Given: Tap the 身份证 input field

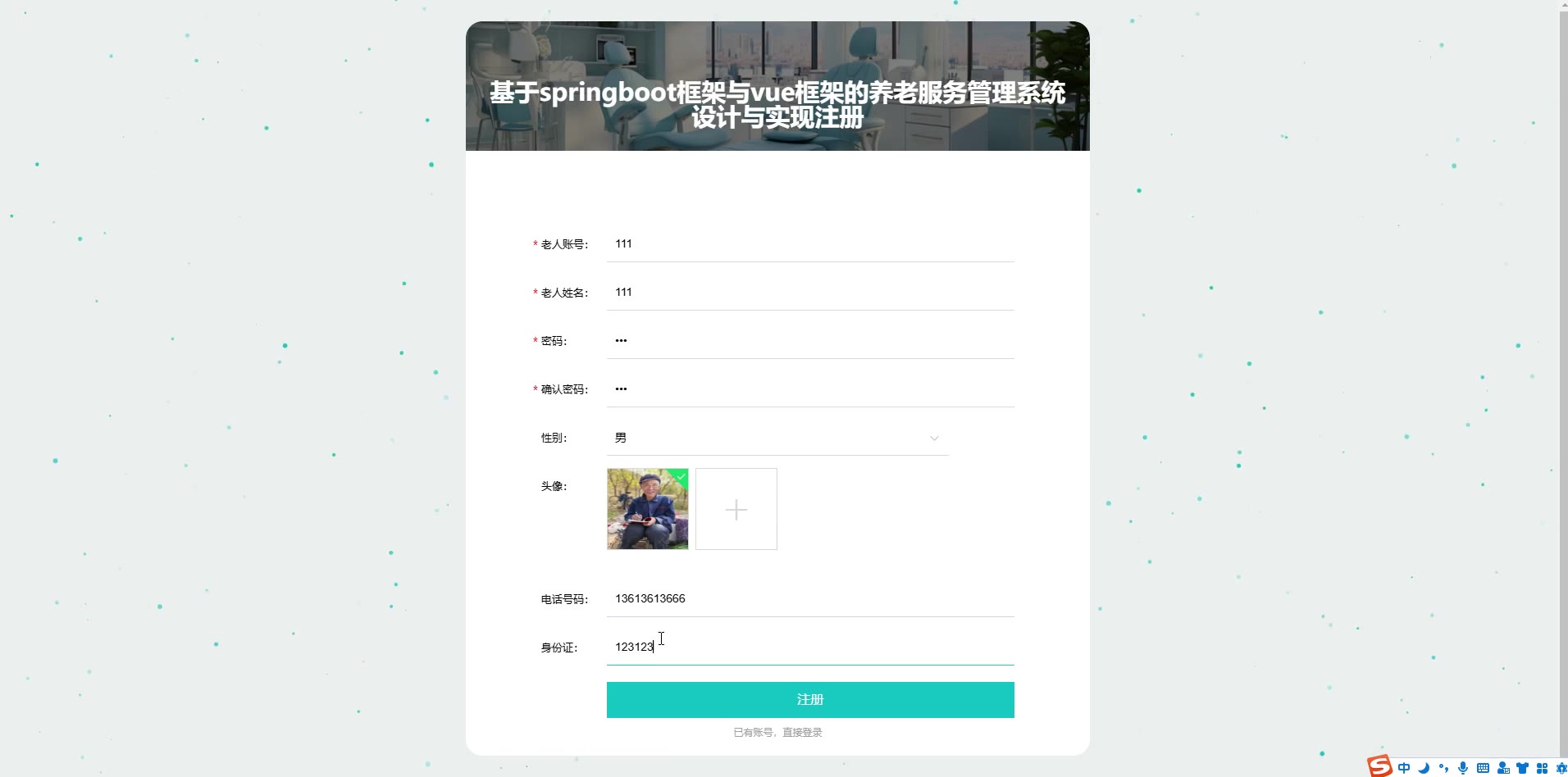Looking at the screenshot, I should (809, 647).
